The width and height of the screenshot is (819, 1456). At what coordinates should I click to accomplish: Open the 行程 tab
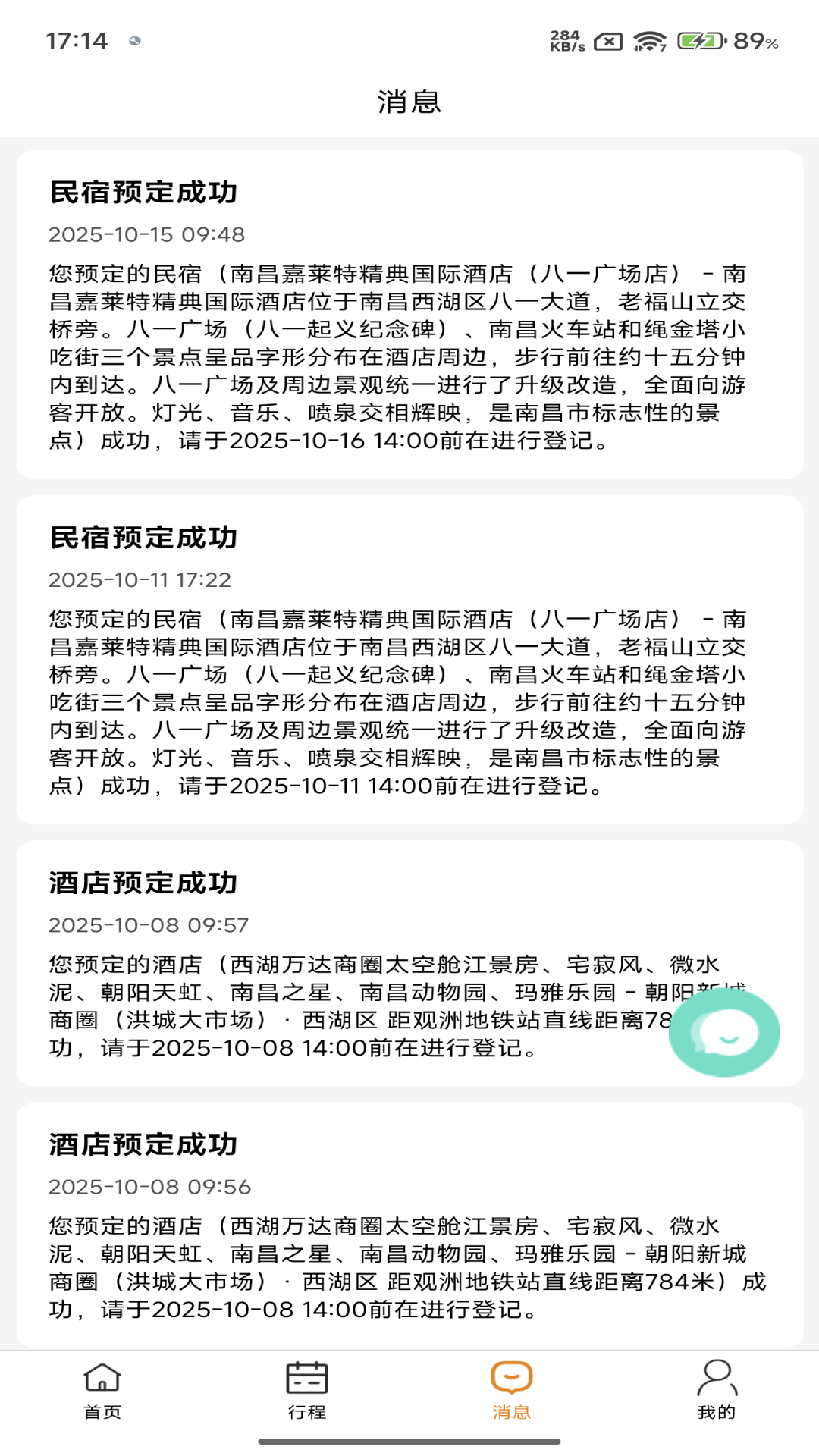pos(307,1391)
